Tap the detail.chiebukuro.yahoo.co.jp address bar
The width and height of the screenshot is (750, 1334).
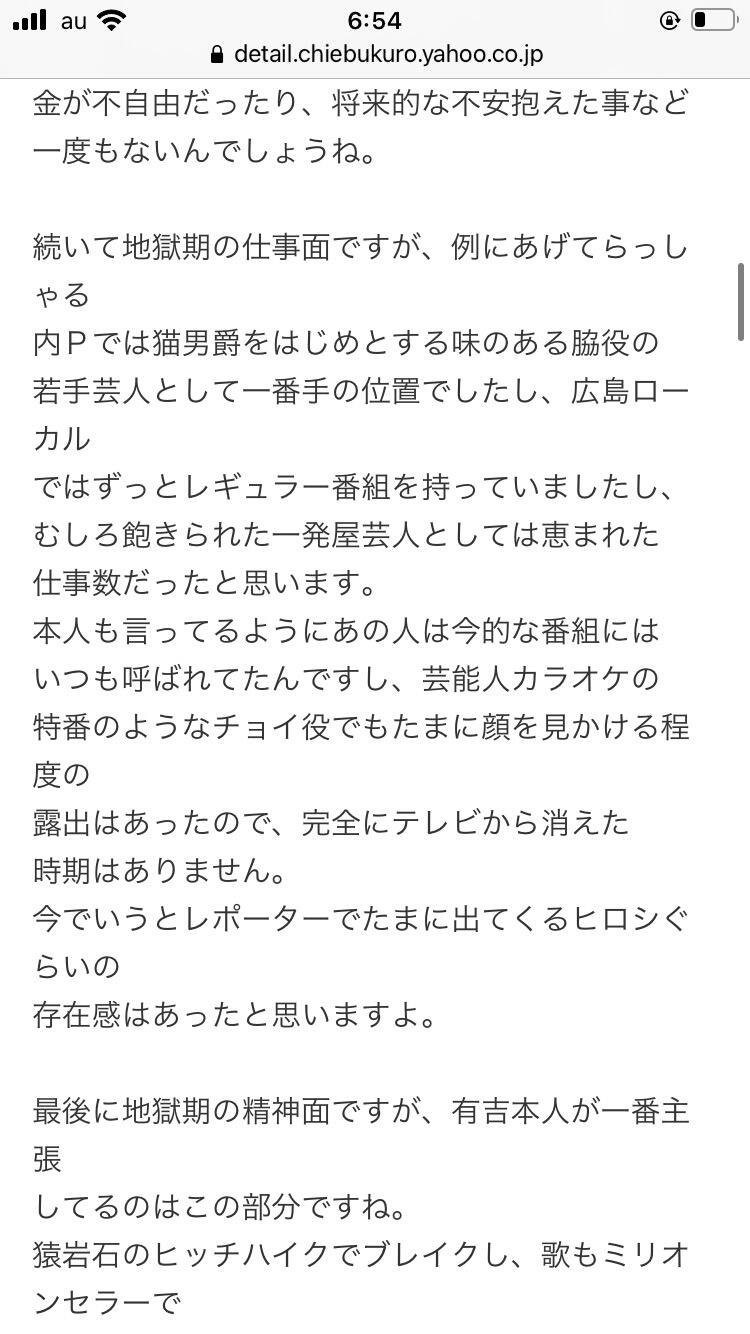[376, 55]
